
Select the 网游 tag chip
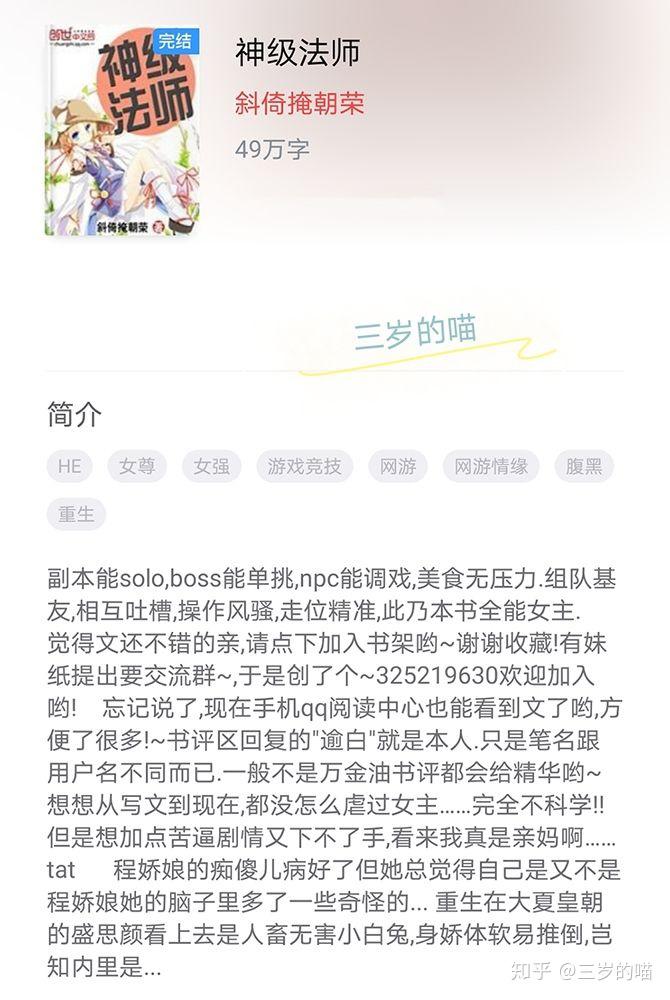(x=398, y=466)
